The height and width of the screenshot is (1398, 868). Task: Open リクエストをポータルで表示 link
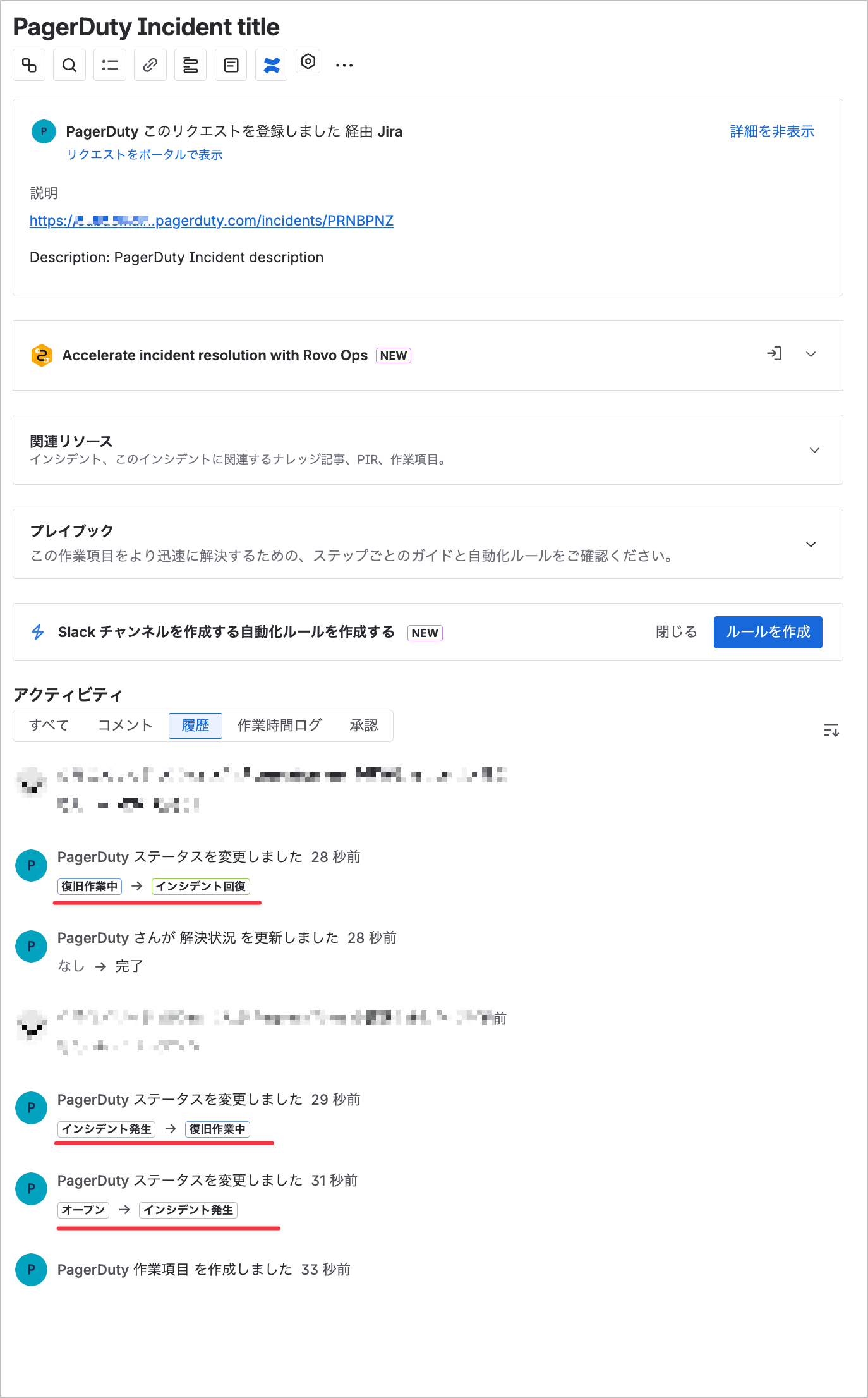[x=145, y=155]
